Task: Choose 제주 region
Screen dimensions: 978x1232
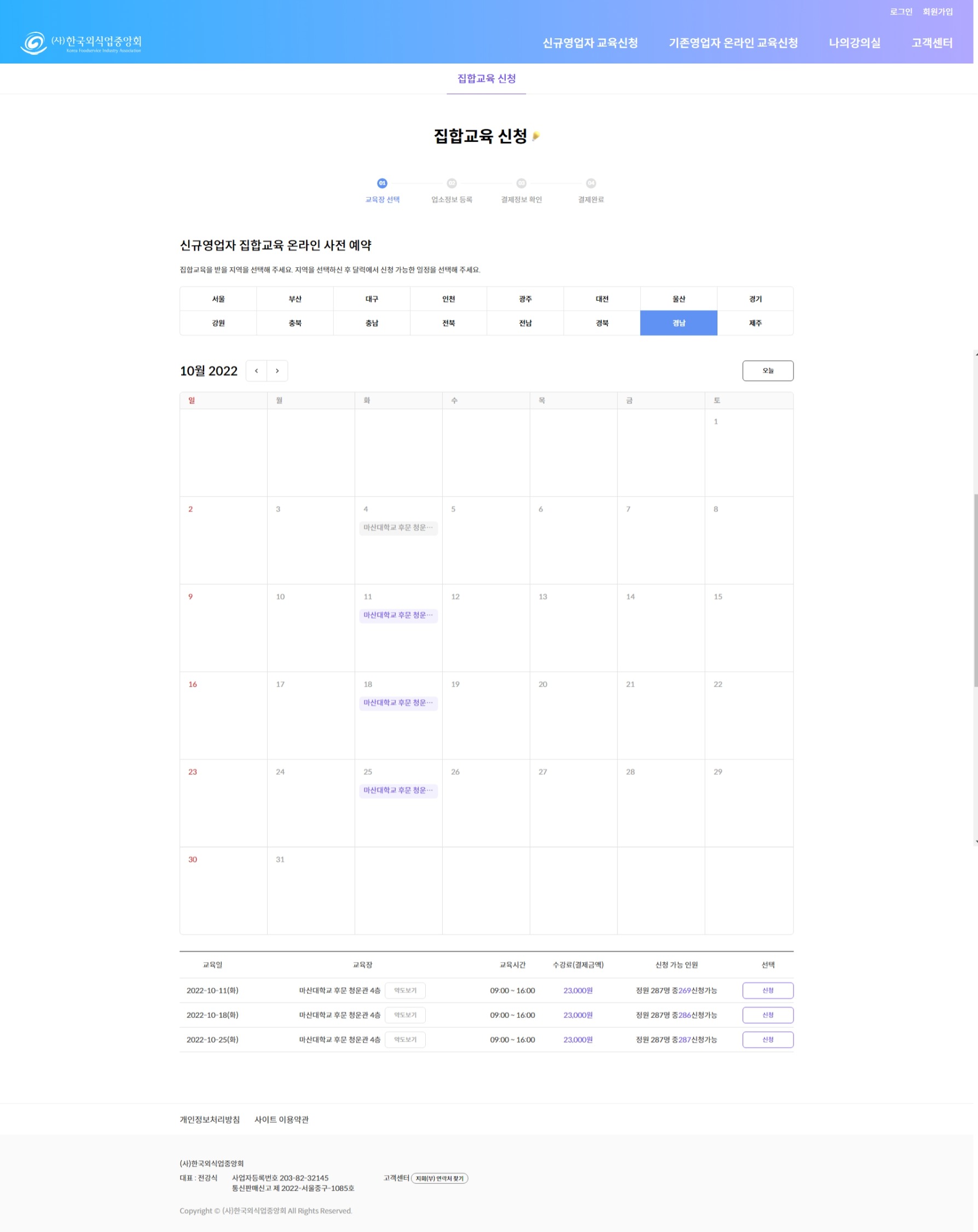Action: (x=755, y=323)
